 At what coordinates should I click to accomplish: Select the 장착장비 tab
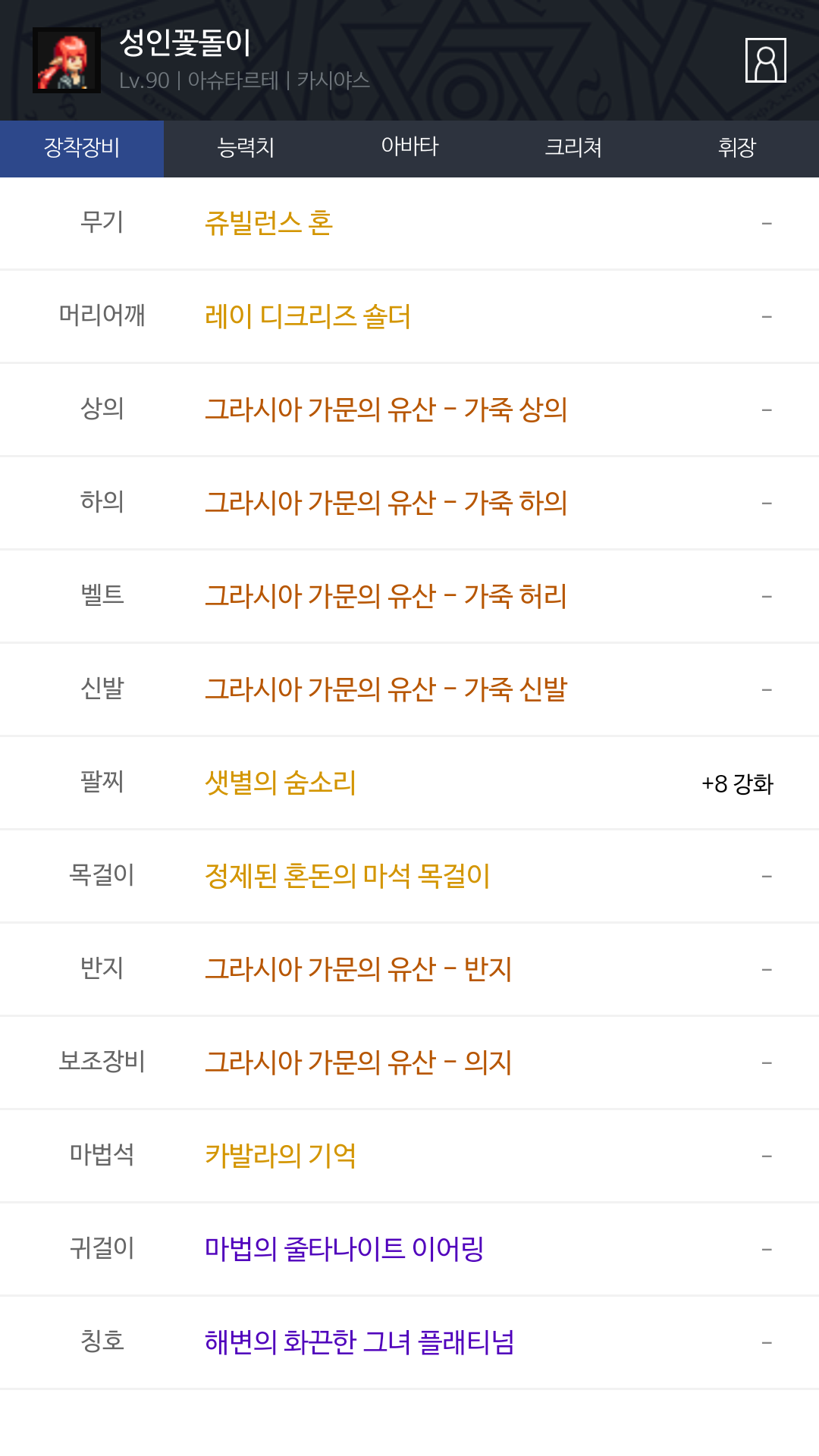click(x=82, y=149)
